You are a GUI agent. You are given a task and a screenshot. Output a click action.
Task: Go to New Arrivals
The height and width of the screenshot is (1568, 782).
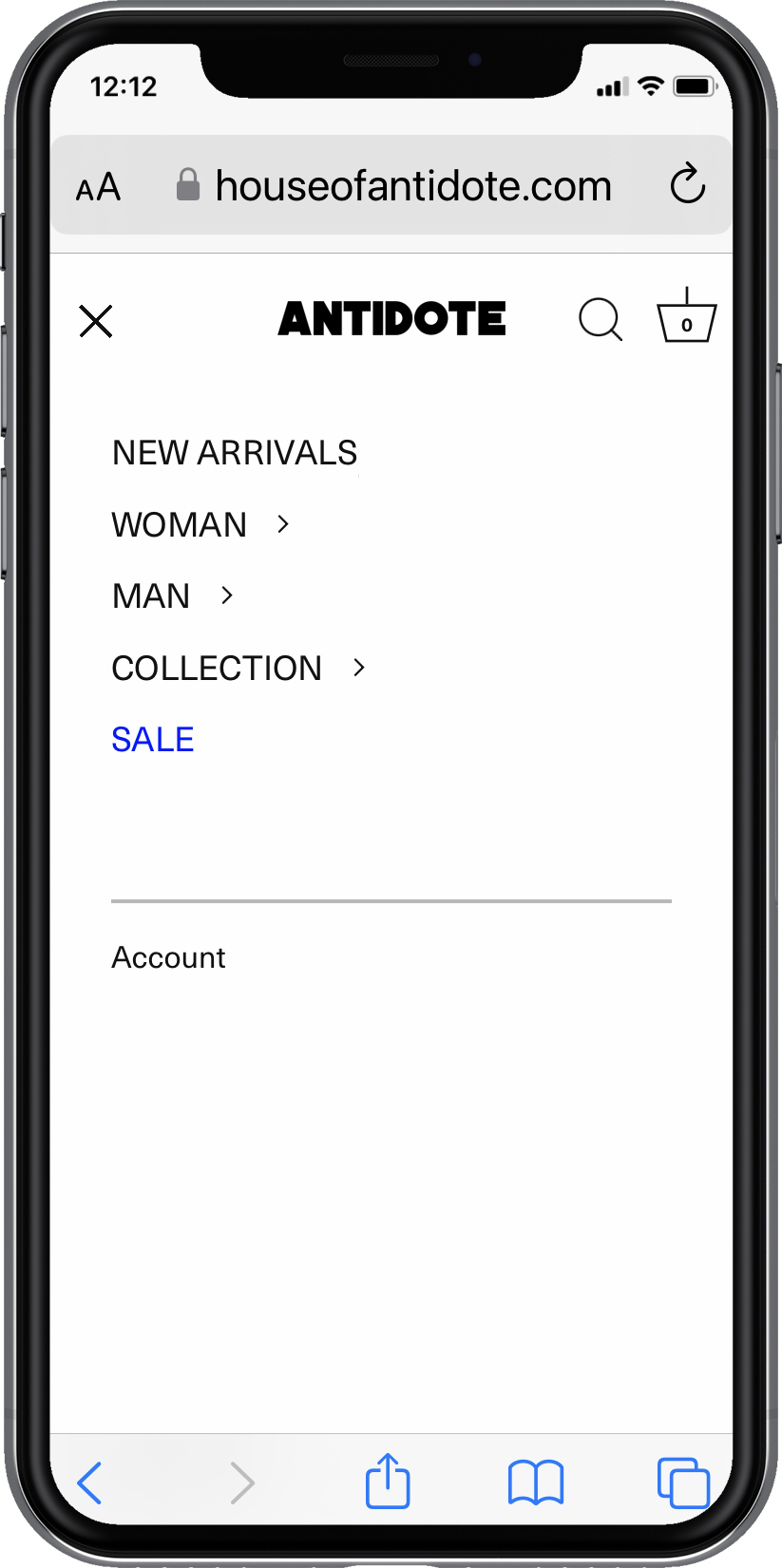coord(235,453)
